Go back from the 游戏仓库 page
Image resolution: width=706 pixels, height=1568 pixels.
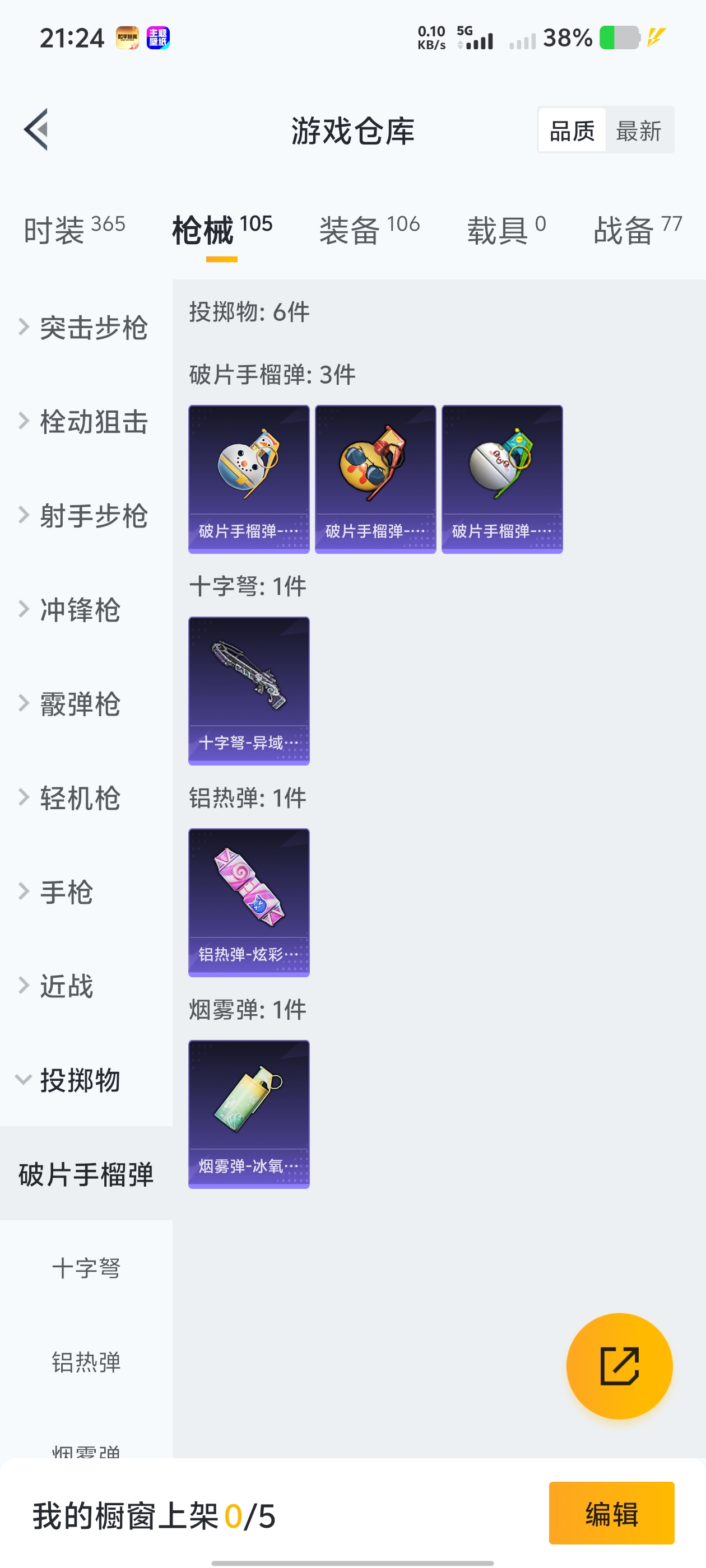pyautogui.click(x=36, y=130)
